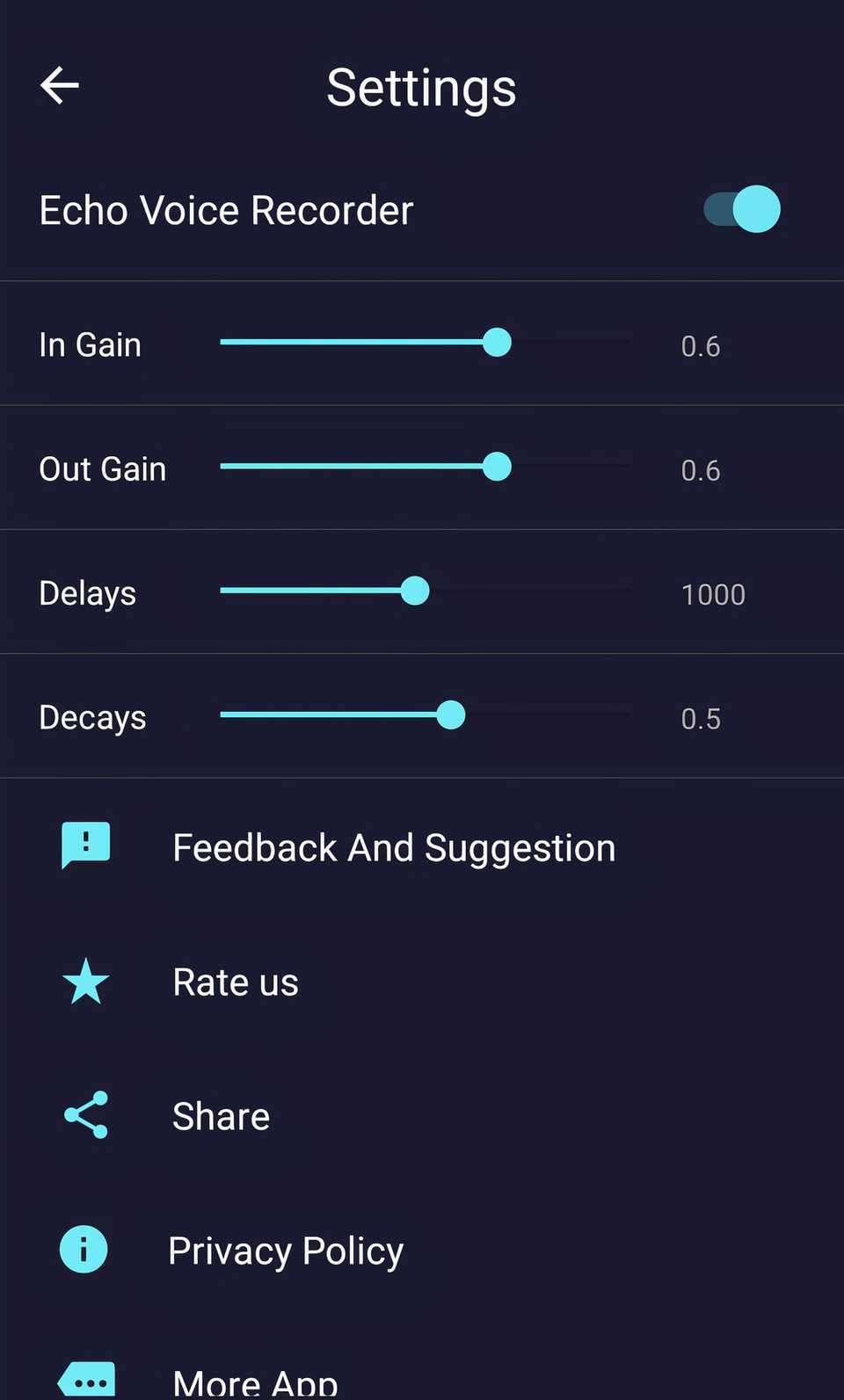
Task: Open Feedback And Suggestion
Action: coord(393,848)
